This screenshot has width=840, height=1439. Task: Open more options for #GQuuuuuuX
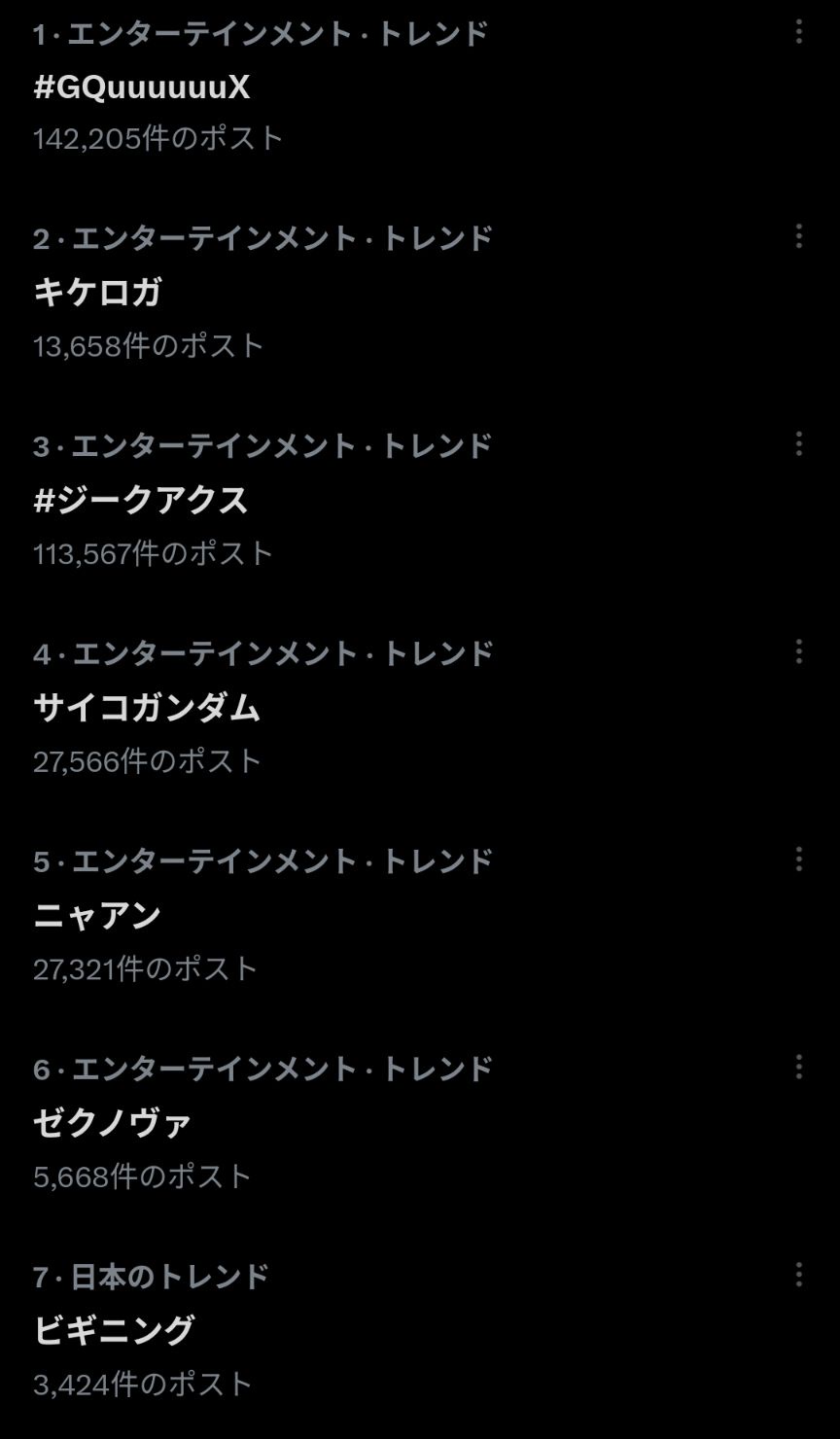798,32
